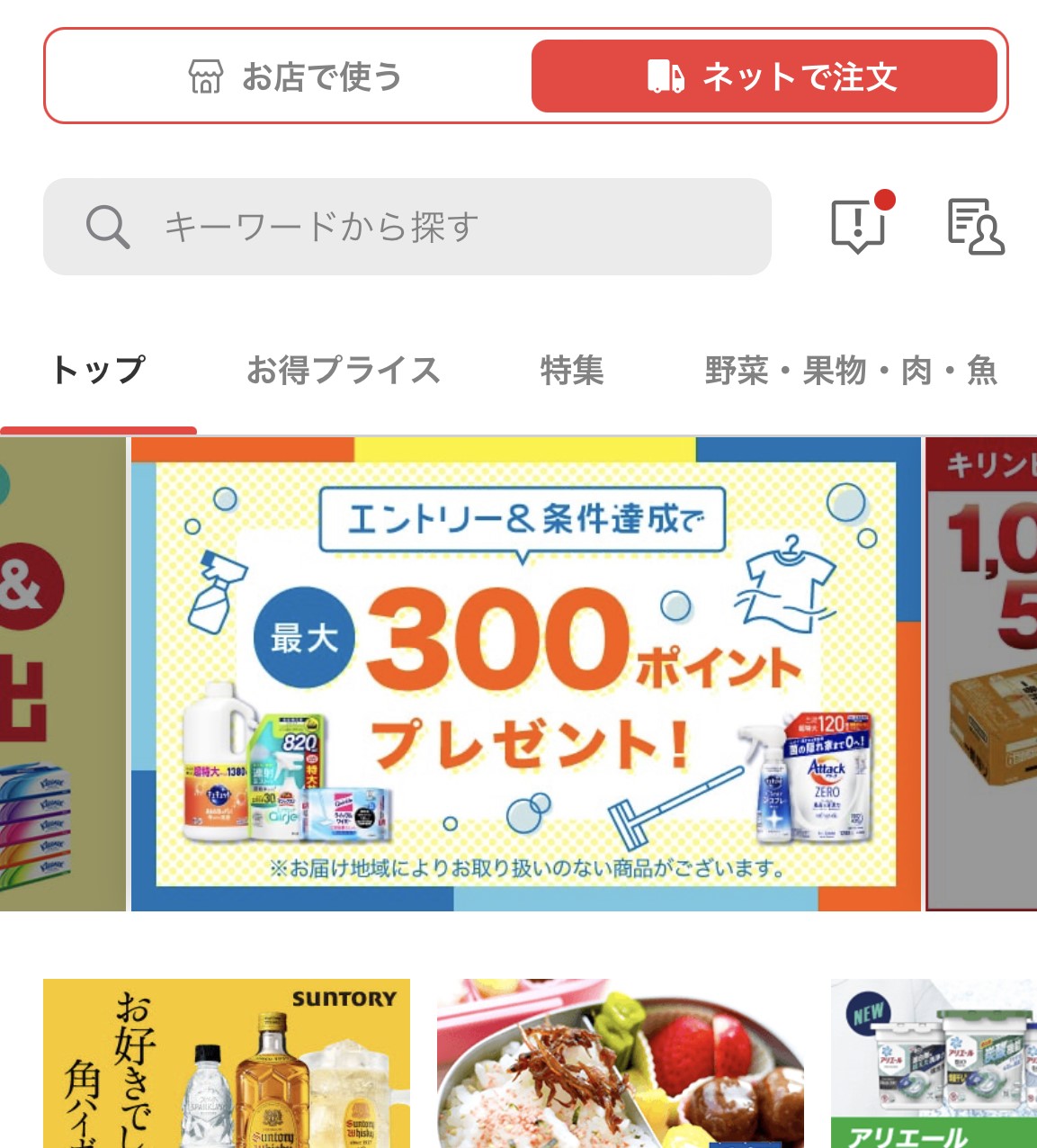Open the bento lunch box feature tile
Screen dimensions: 1037x1148
pos(620,1063)
